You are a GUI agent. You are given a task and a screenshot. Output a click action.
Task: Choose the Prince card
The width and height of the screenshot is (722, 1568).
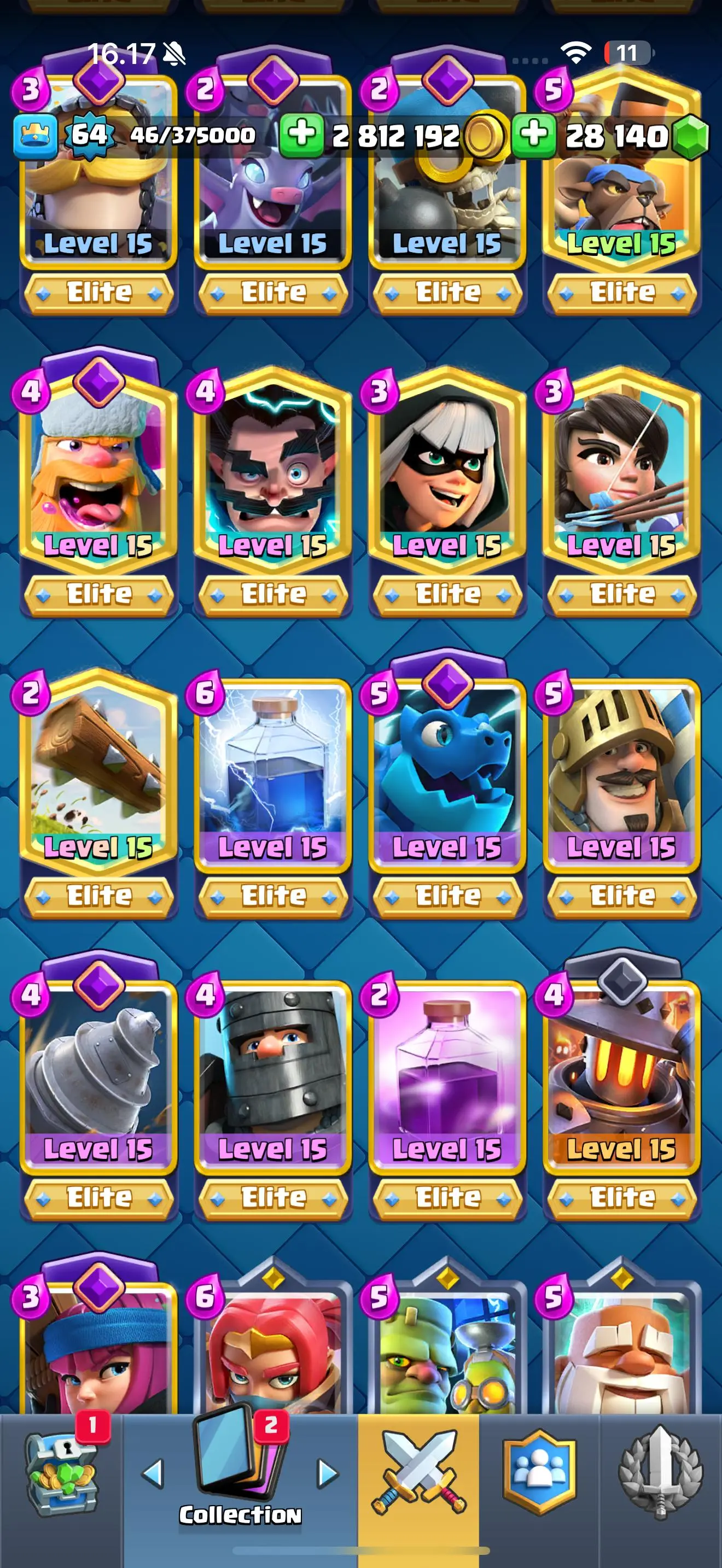pos(621,770)
